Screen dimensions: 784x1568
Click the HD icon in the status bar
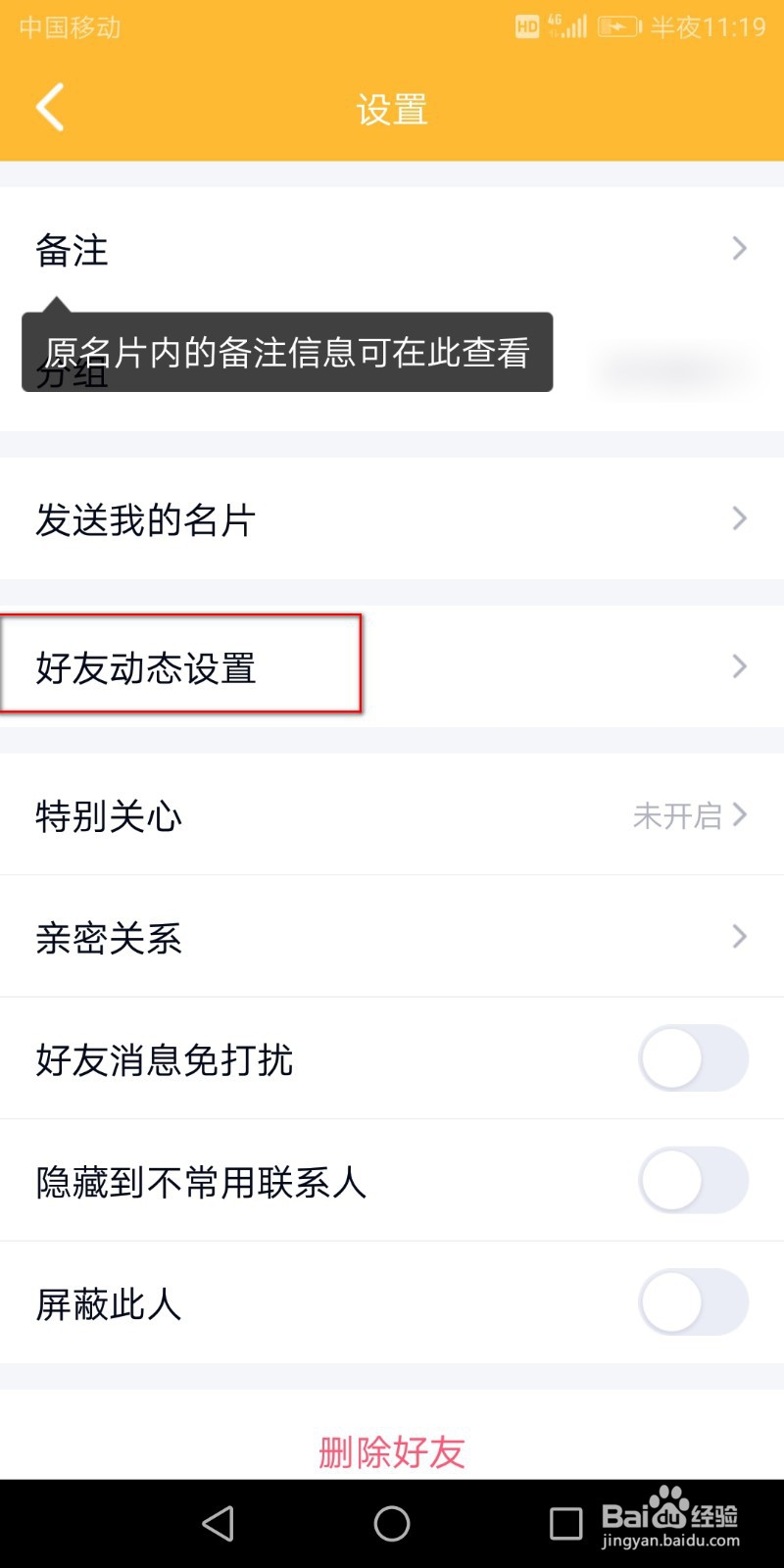click(527, 26)
